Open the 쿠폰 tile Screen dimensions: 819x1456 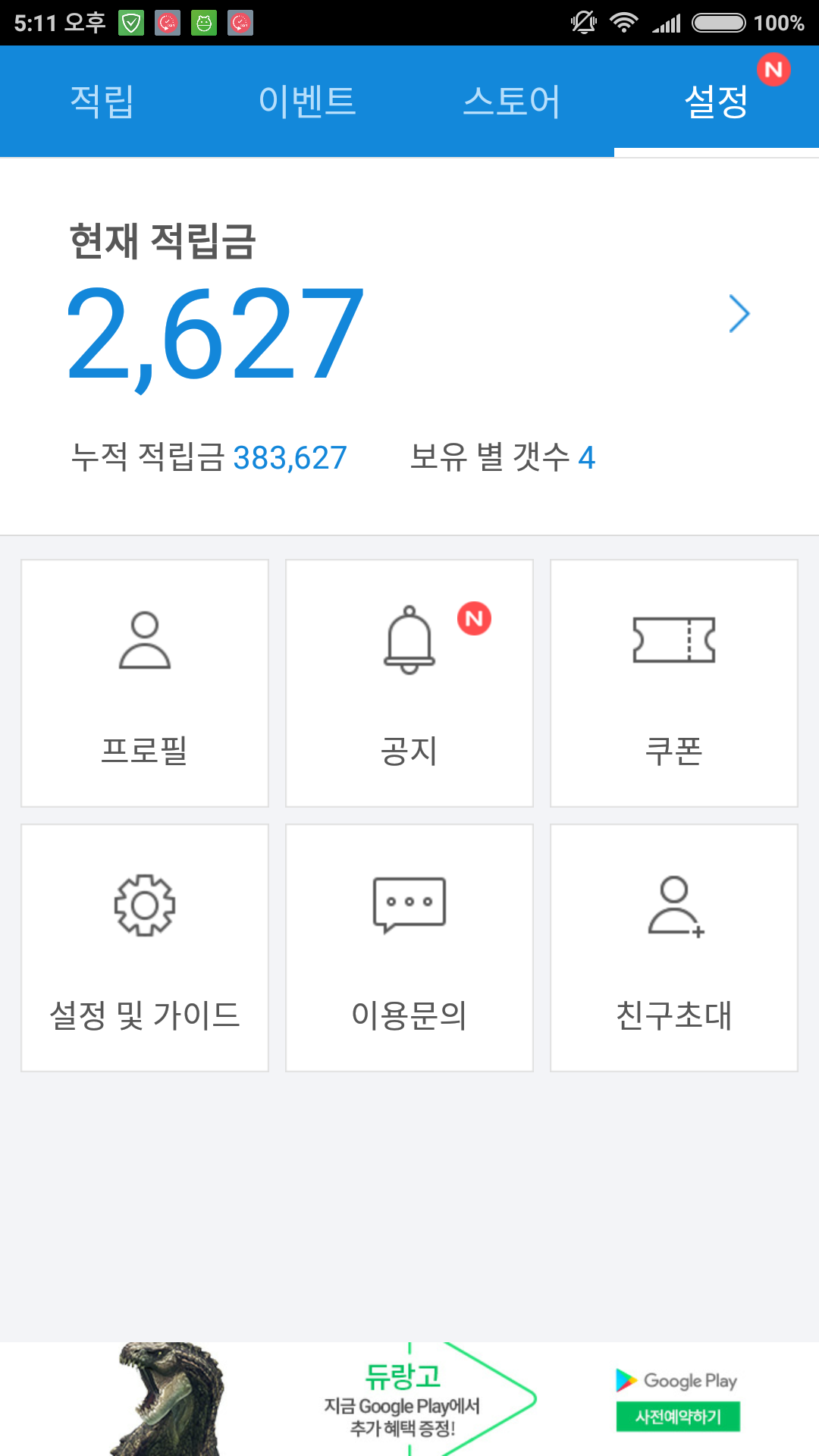(x=674, y=683)
